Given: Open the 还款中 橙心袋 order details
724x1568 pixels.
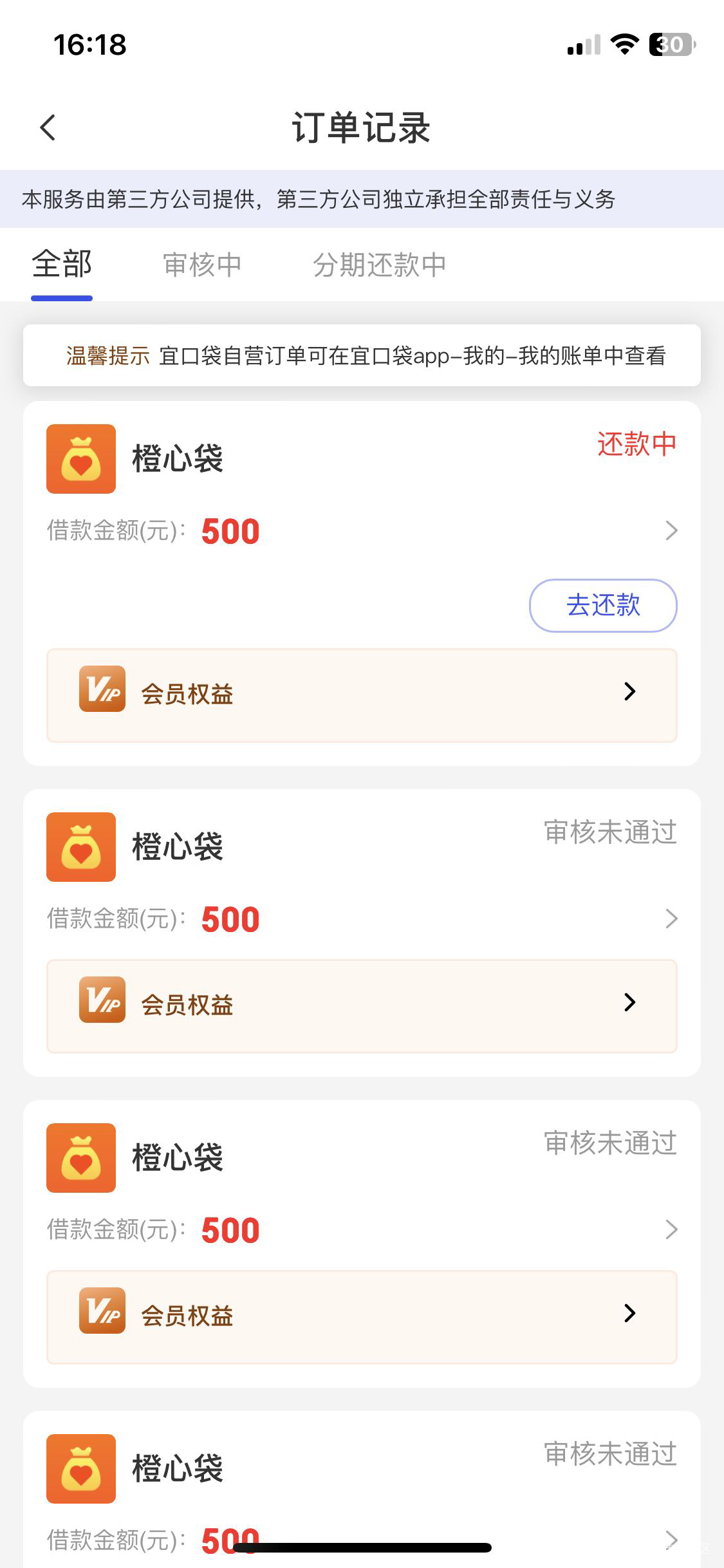Looking at the screenshot, I should tap(671, 531).
